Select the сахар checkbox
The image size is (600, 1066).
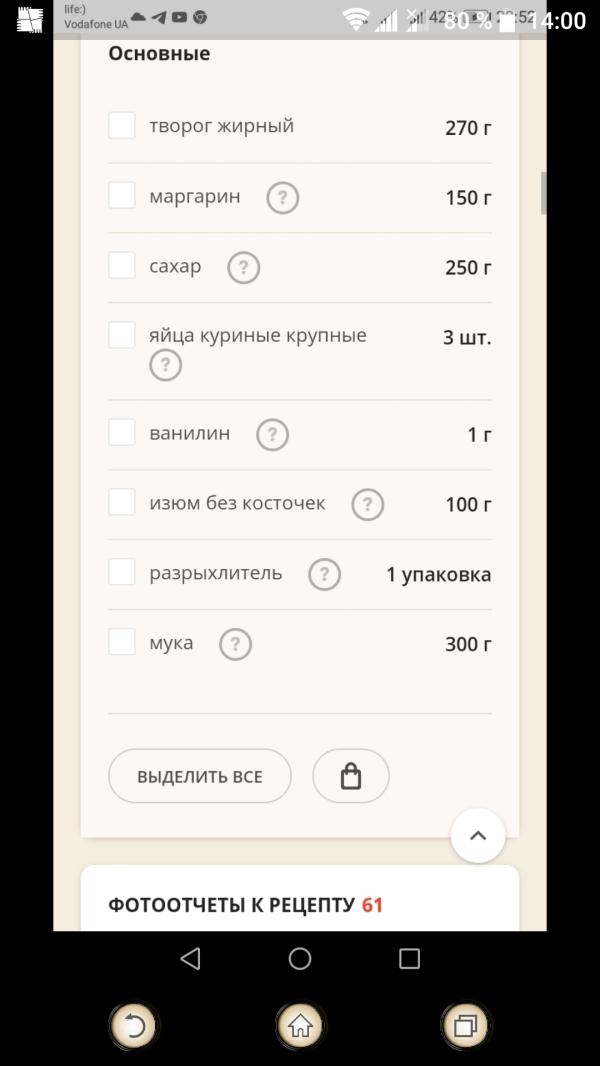(x=122, y=265)
